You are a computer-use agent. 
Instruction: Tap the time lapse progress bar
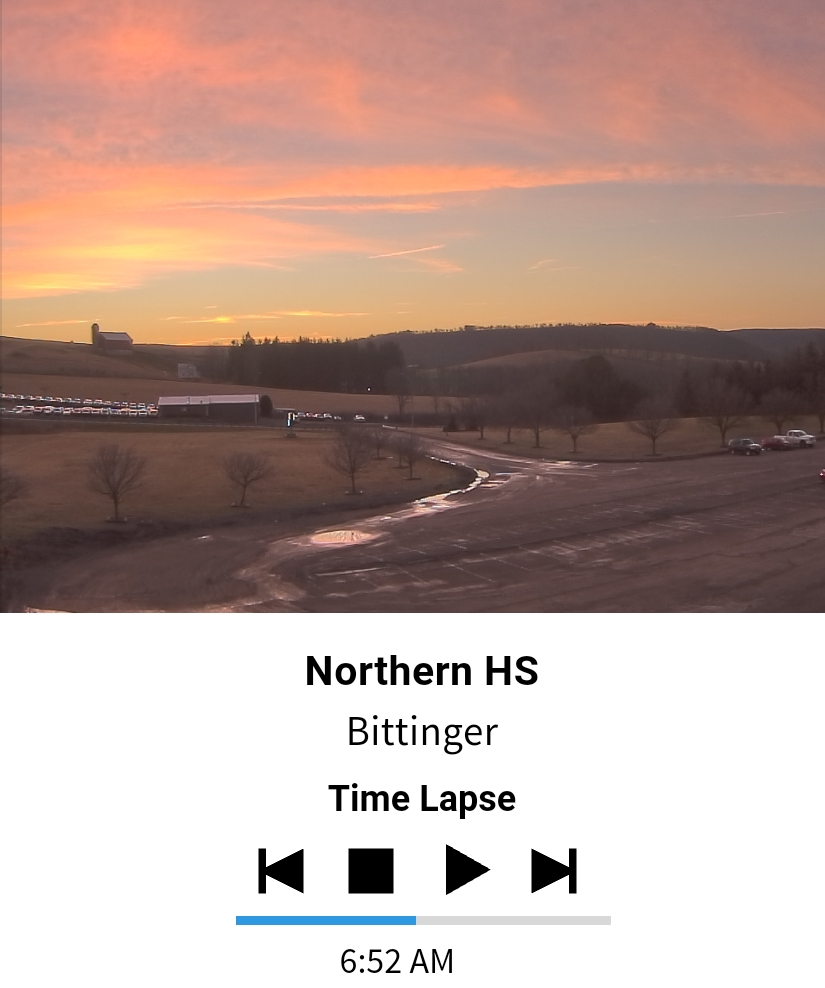[423, 920]
